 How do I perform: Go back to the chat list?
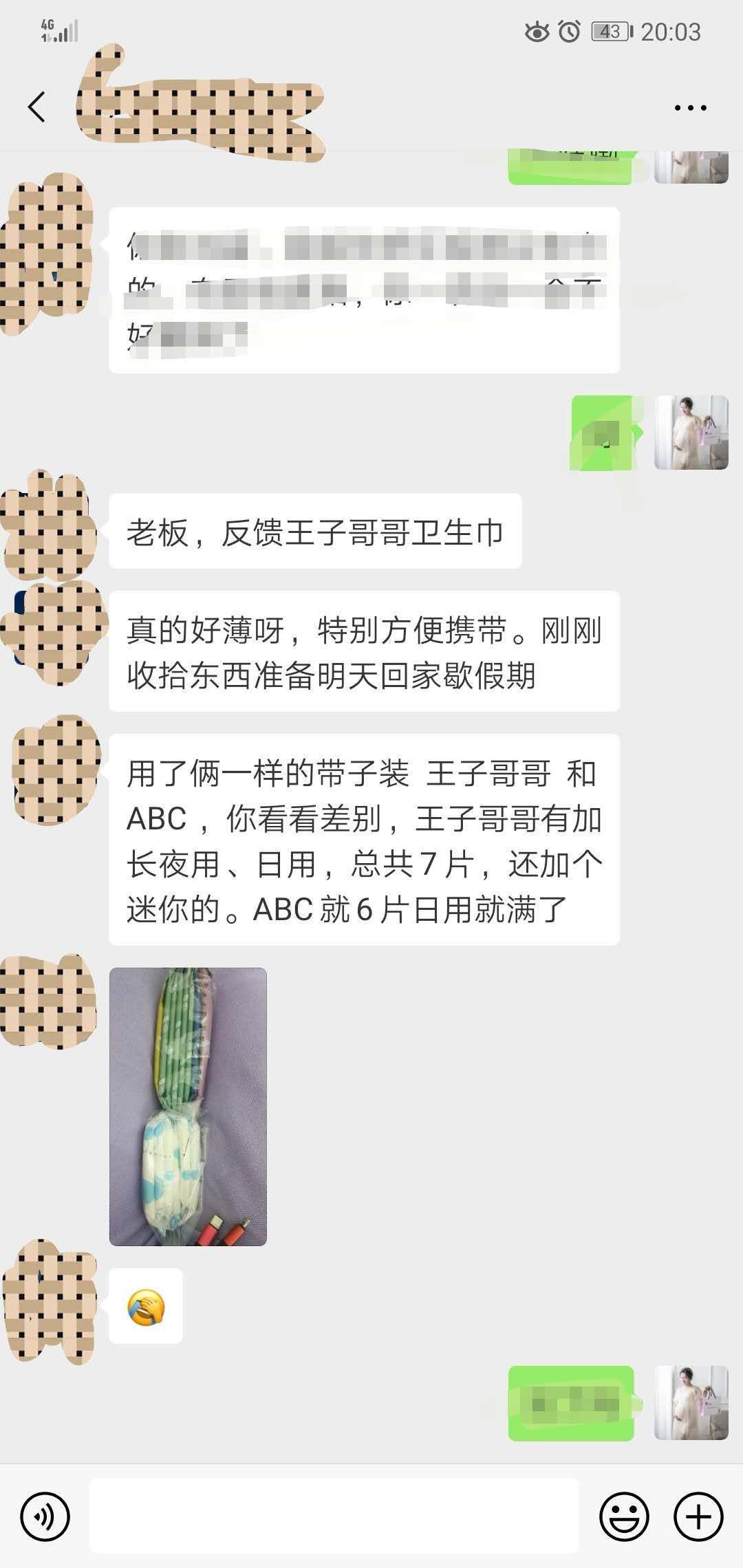[x=36, y=107]
